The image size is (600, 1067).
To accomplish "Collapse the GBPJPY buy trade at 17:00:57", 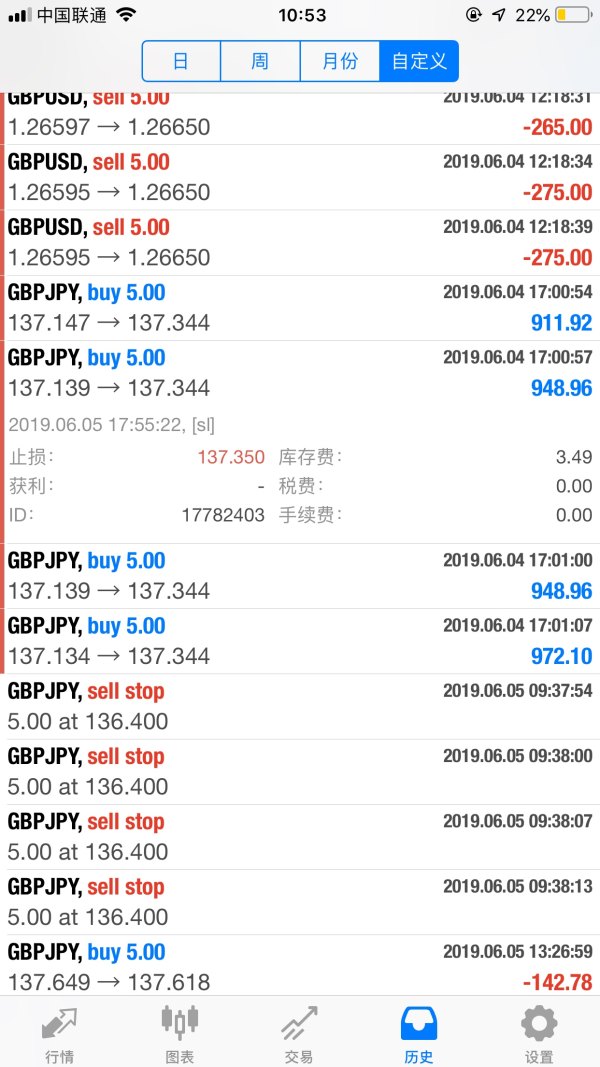I will 300,373.
